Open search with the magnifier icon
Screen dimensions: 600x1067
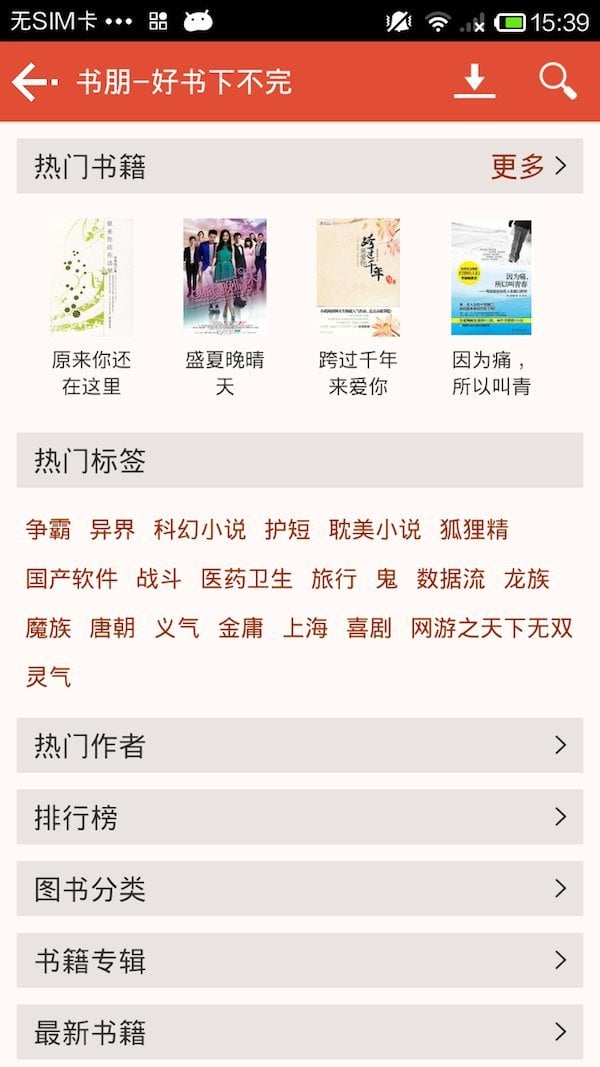point(557,81)
